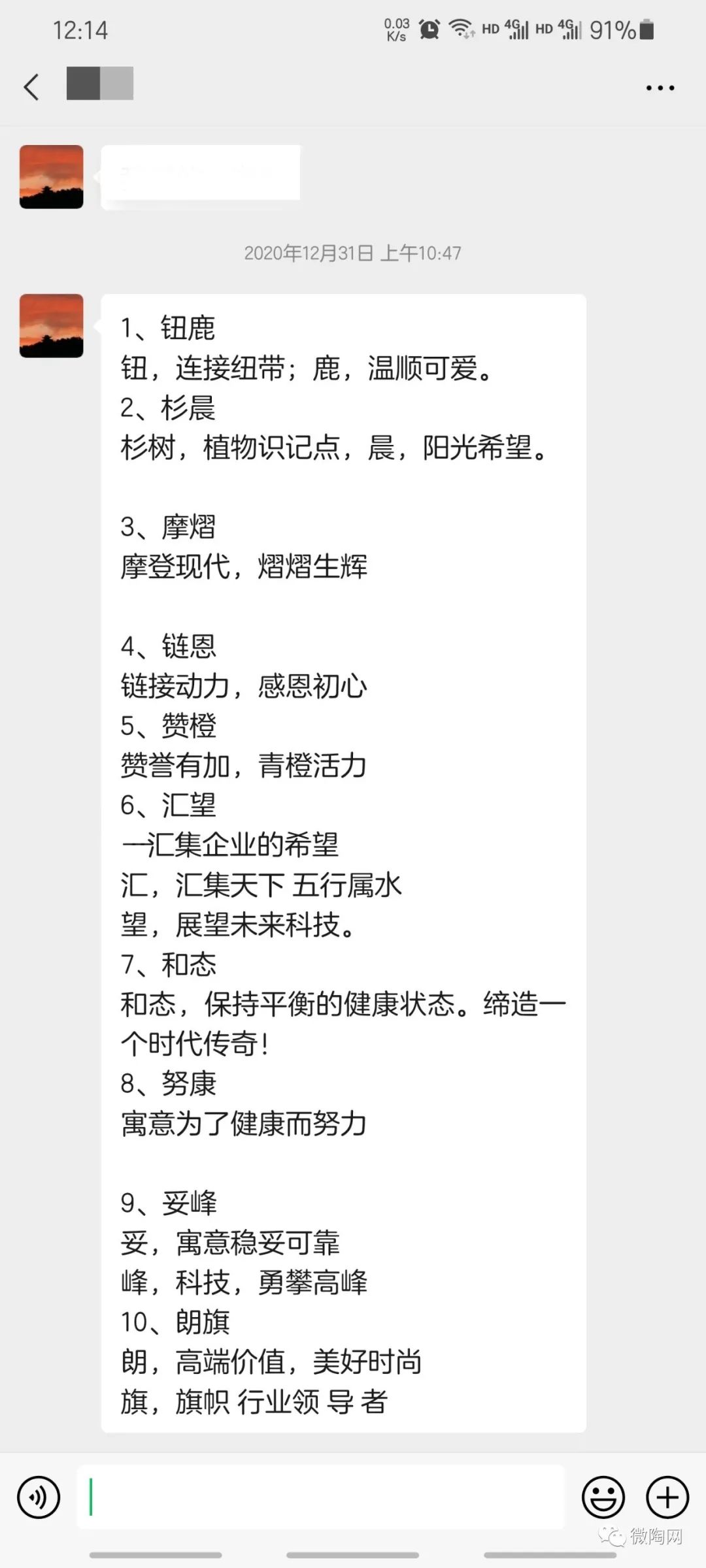Viewport: 706px width, 1568px height.
Task: Open the plus attachments menu
Action: point(667,1497)
